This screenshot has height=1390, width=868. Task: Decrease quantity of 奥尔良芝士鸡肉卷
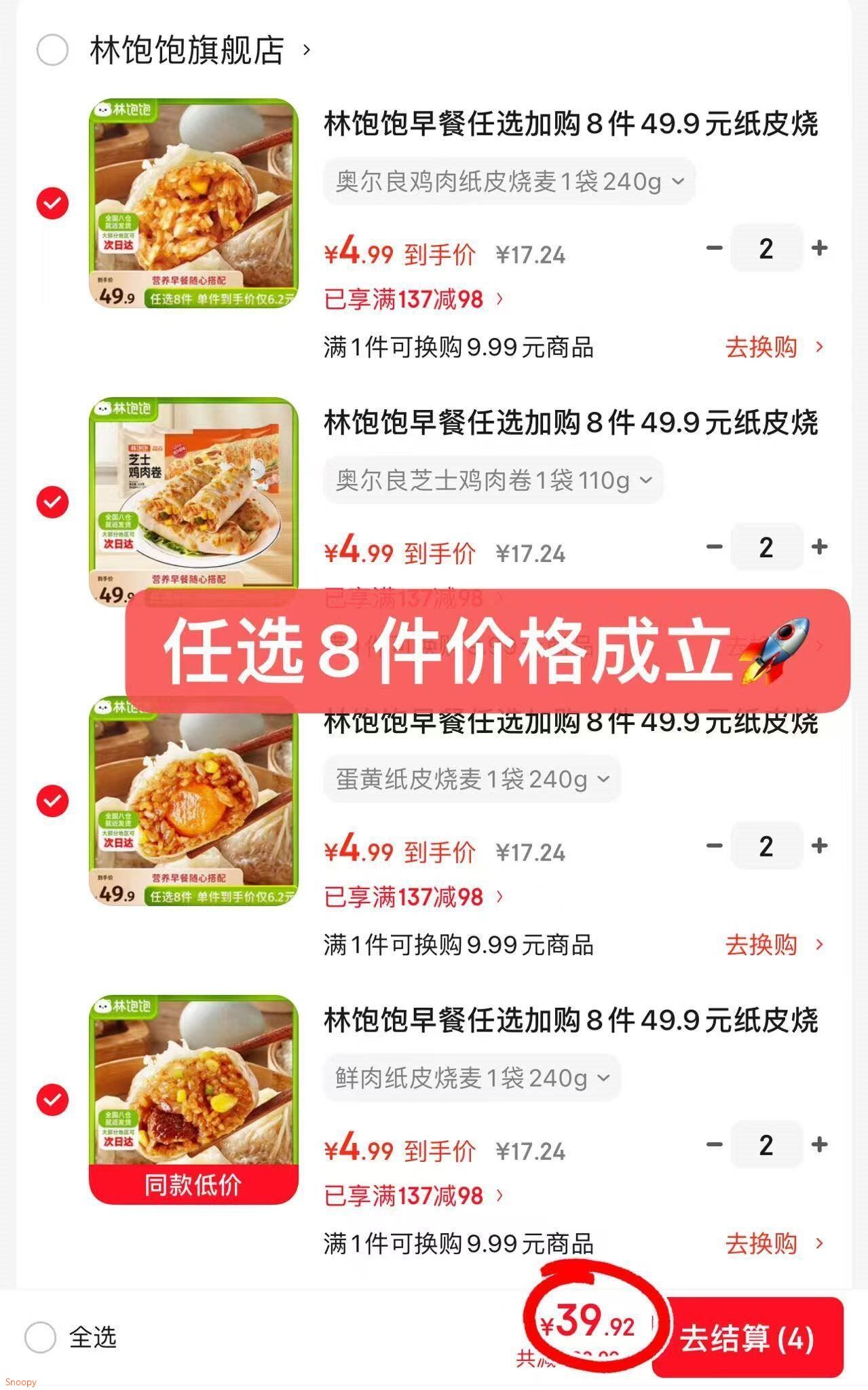[714, 547]
